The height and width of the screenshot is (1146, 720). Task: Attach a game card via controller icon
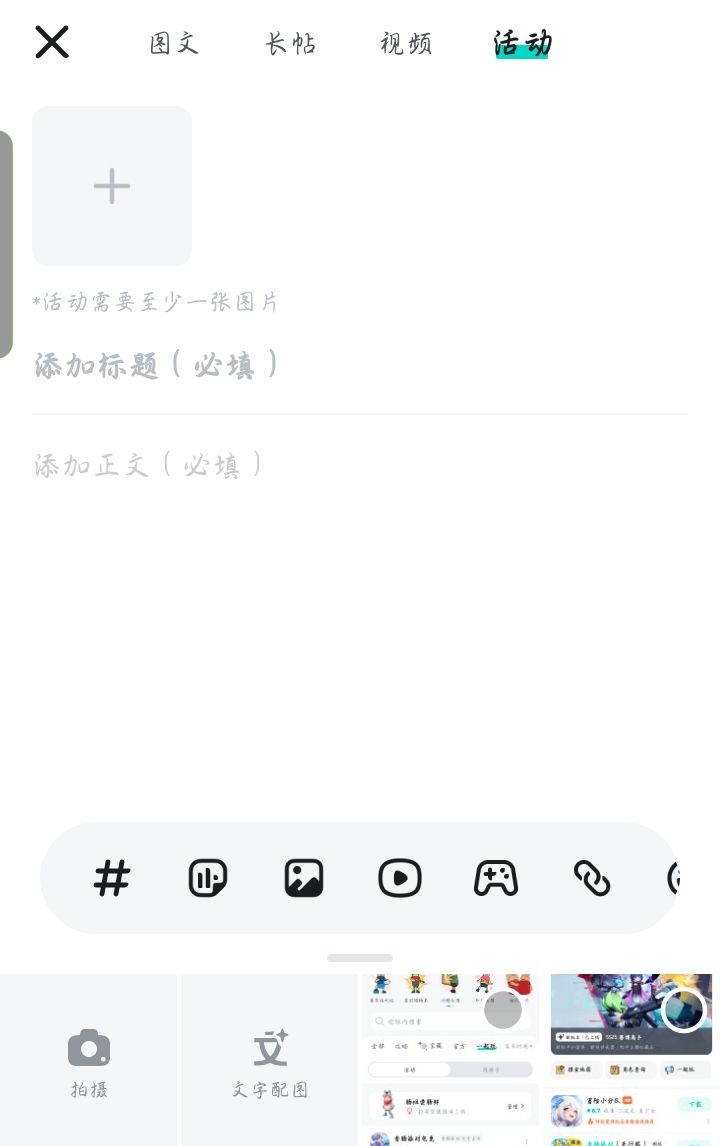click(x=495, y=878)
